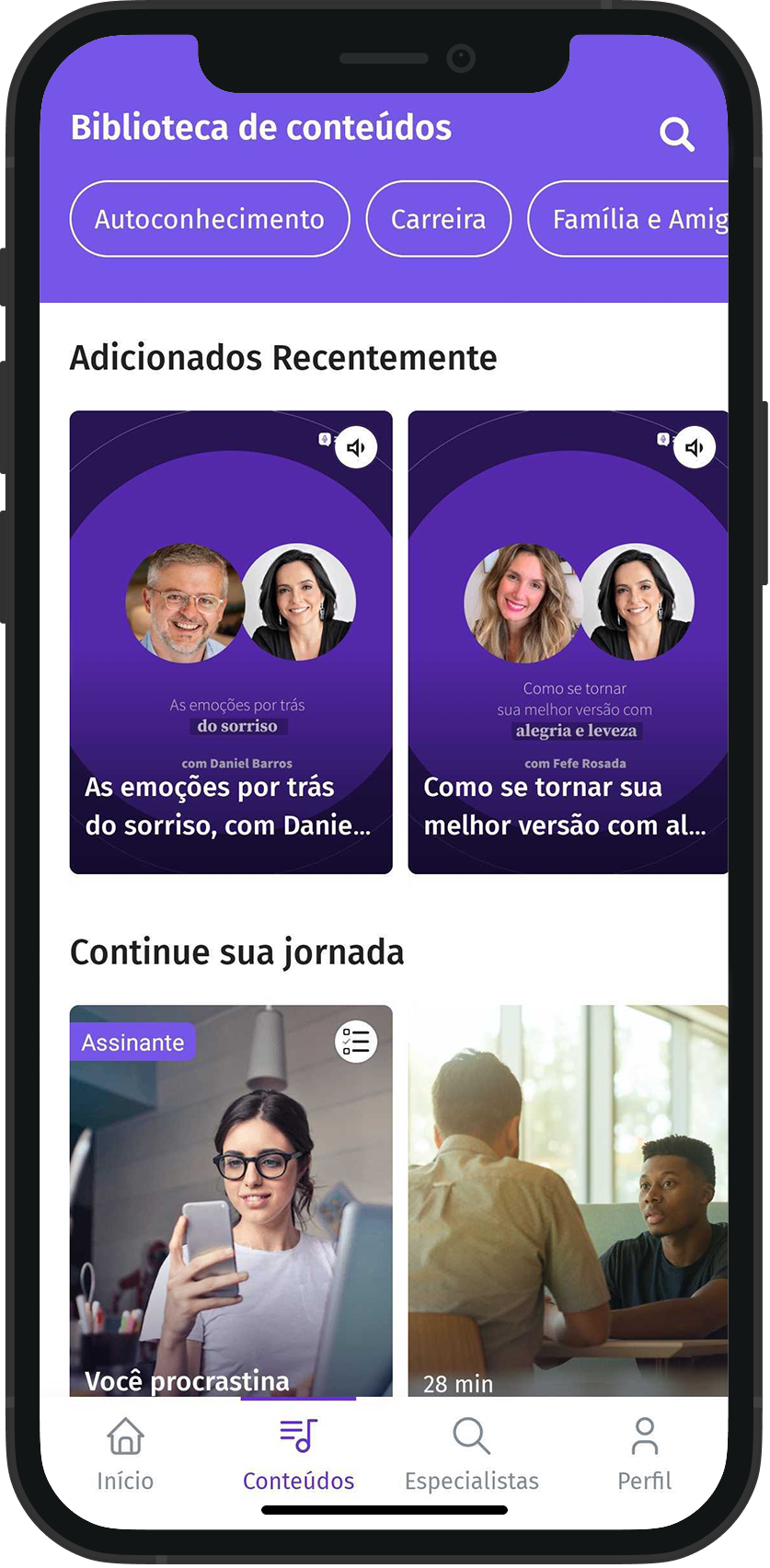This screenshot has height=1568, width=770.
Task: Open the Especialistas tab
Action: 472,1454
